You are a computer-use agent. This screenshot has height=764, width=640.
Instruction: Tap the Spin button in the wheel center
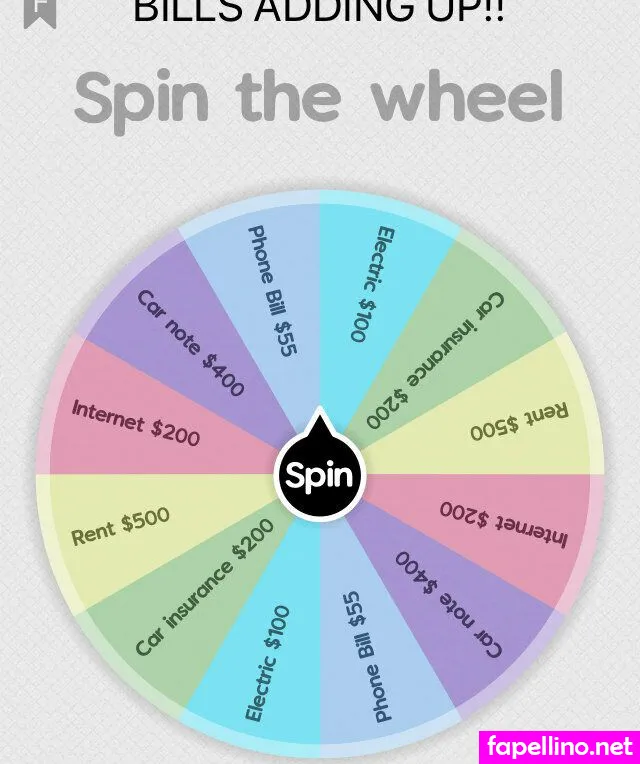coord(319,476)
